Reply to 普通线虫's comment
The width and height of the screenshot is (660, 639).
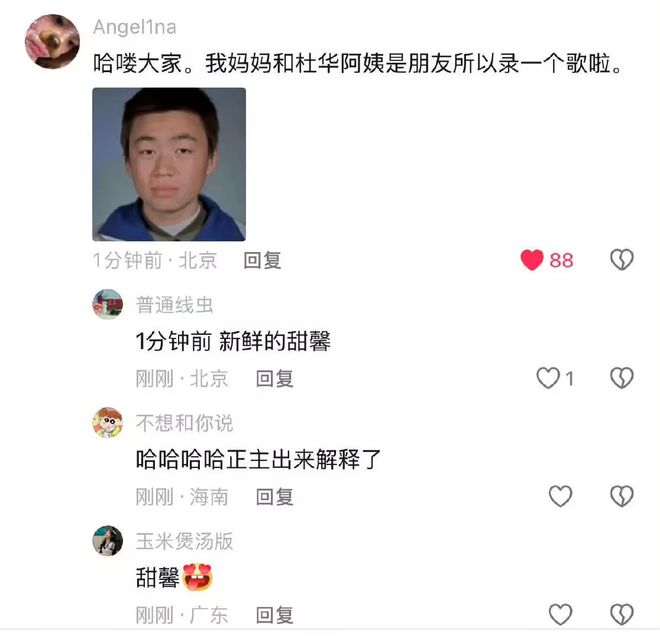click(274, 378)
